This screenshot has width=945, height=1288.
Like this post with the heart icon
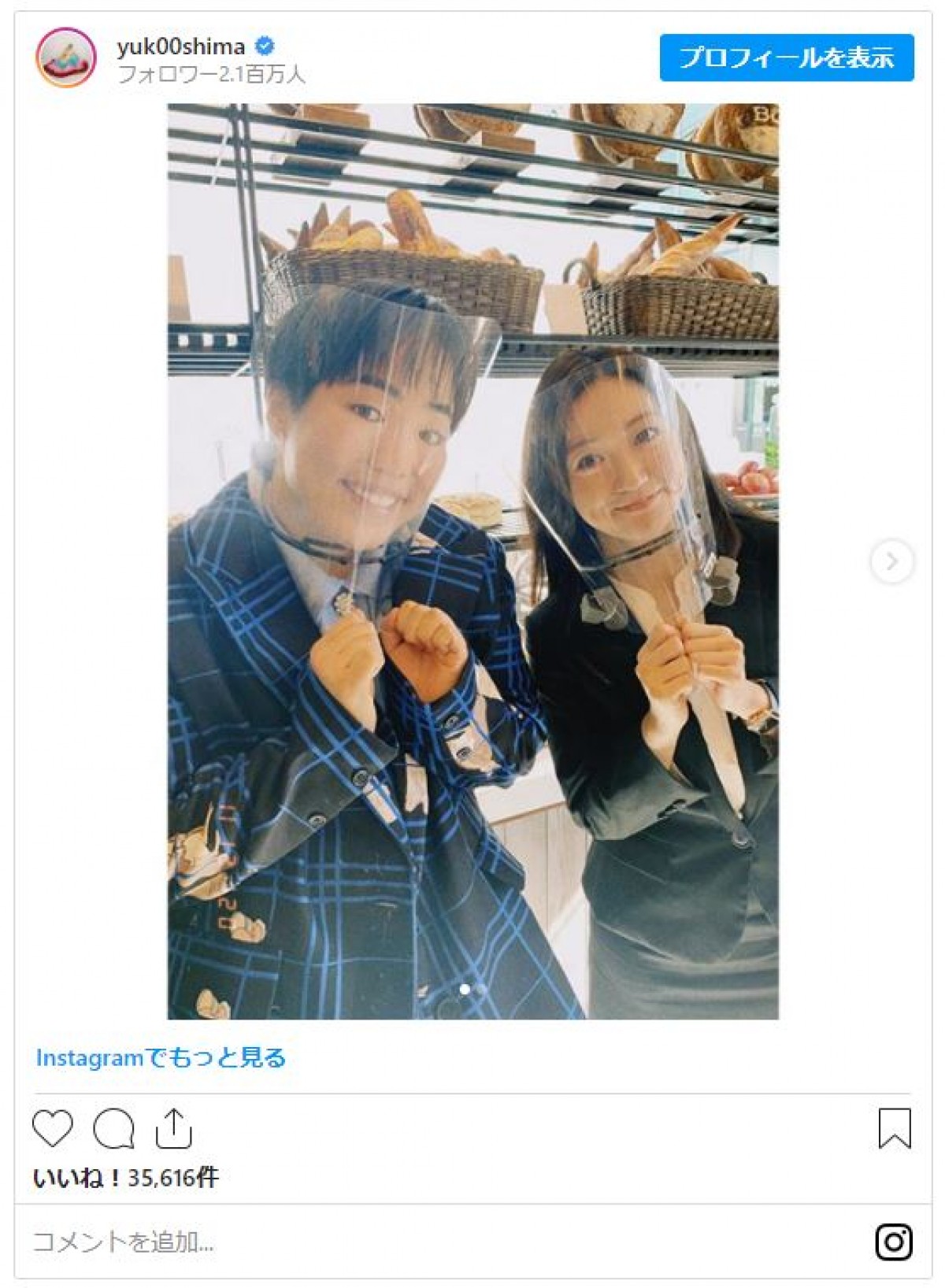click(x=53, y=1128)
